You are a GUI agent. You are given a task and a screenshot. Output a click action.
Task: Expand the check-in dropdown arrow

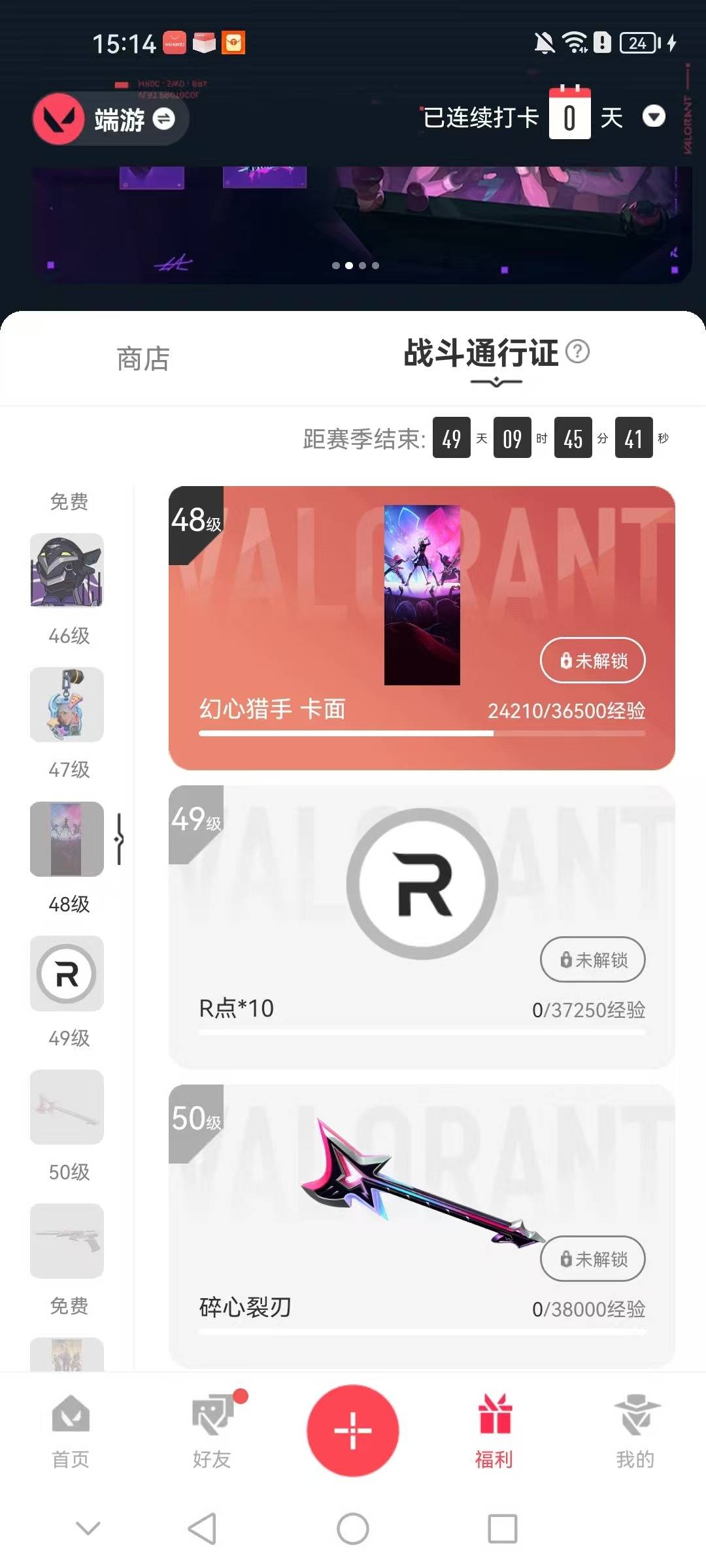point(653,118)
